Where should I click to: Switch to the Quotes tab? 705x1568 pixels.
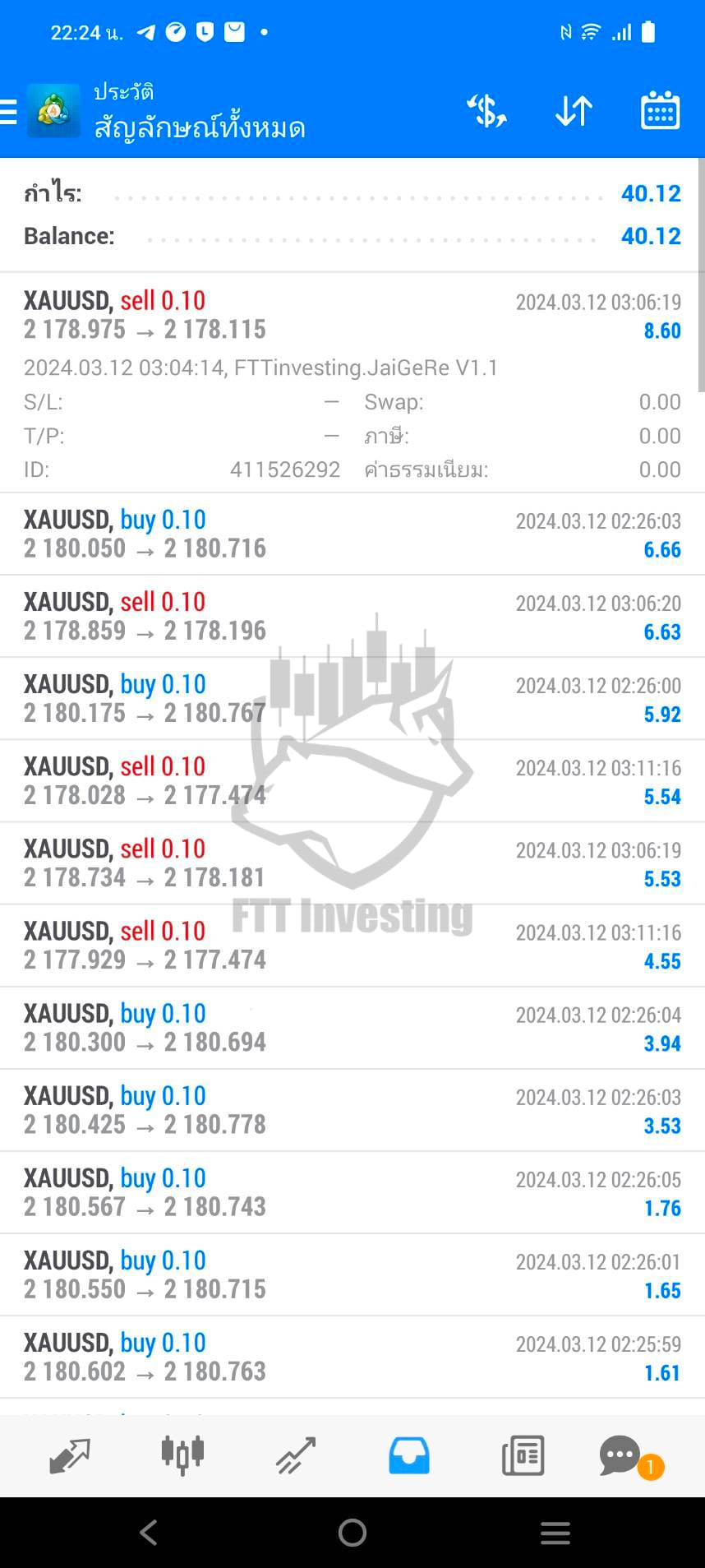point(70,1455)
